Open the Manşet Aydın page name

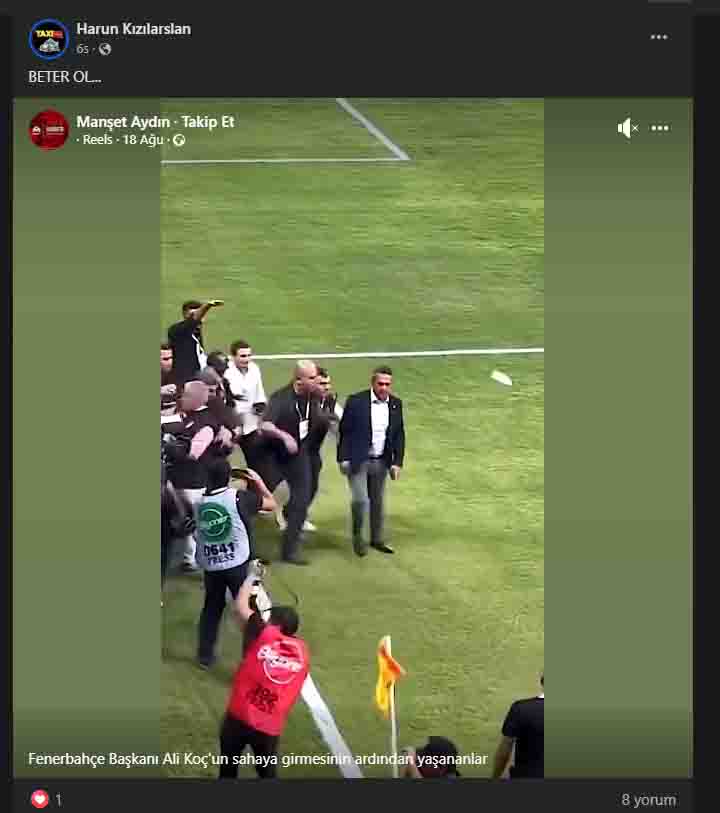coord(123,122)
